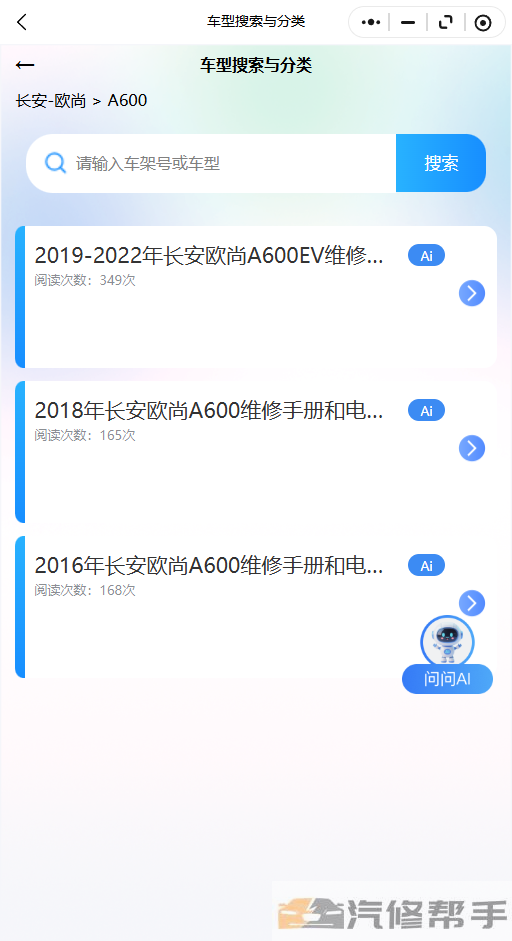
Task: Open 2016年长安欧尚A600 manual card
Action: (256, 607)
